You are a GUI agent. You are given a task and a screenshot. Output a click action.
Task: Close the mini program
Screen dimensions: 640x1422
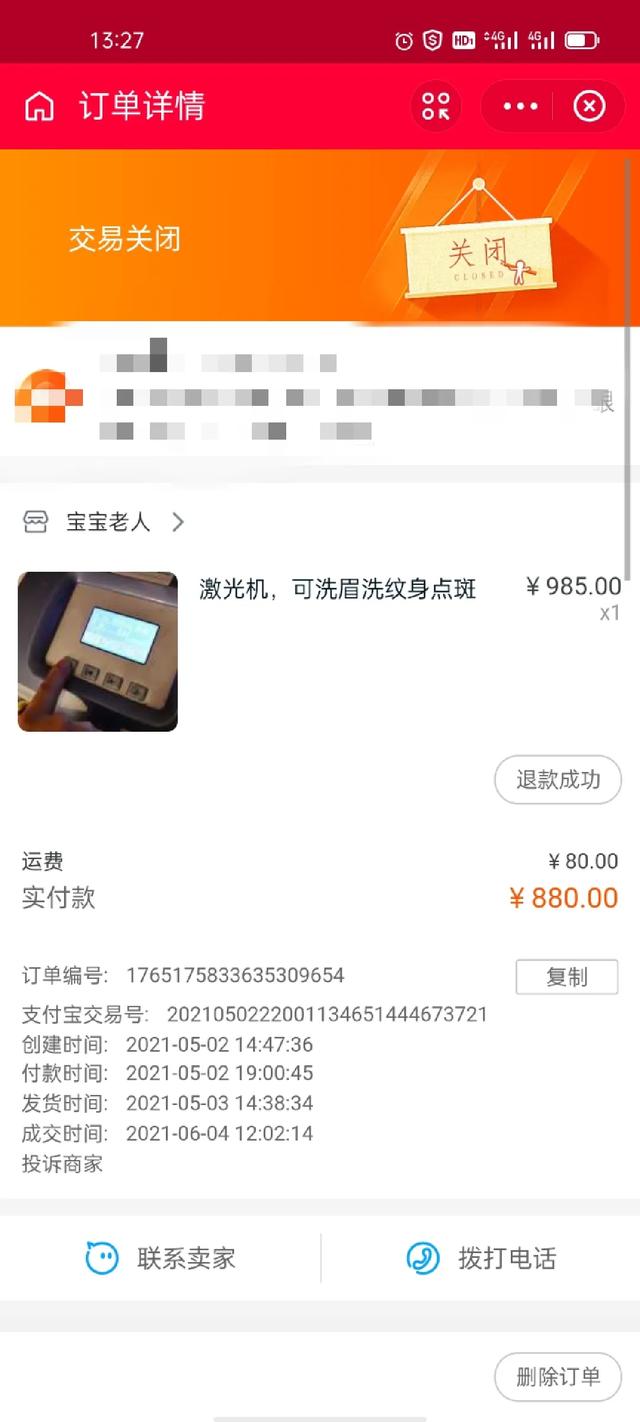coord(589,106)
